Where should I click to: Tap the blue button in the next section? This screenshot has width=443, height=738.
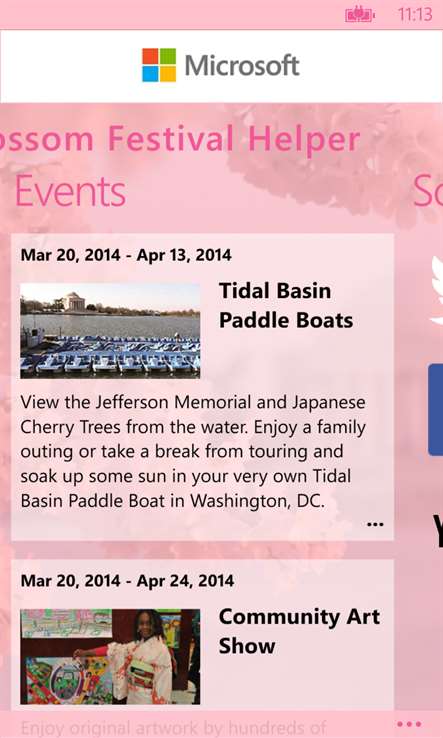pos(436,409)
